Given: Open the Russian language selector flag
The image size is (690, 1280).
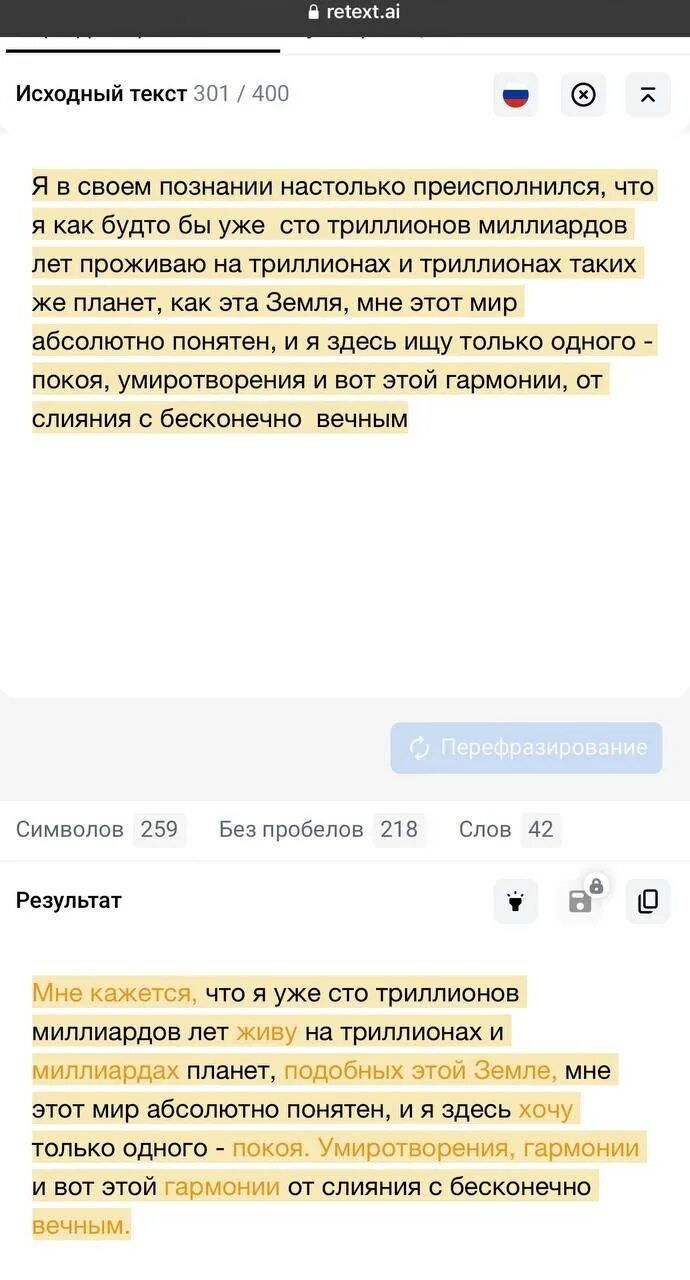Looking at the screenshot, I should pos(516,95).
